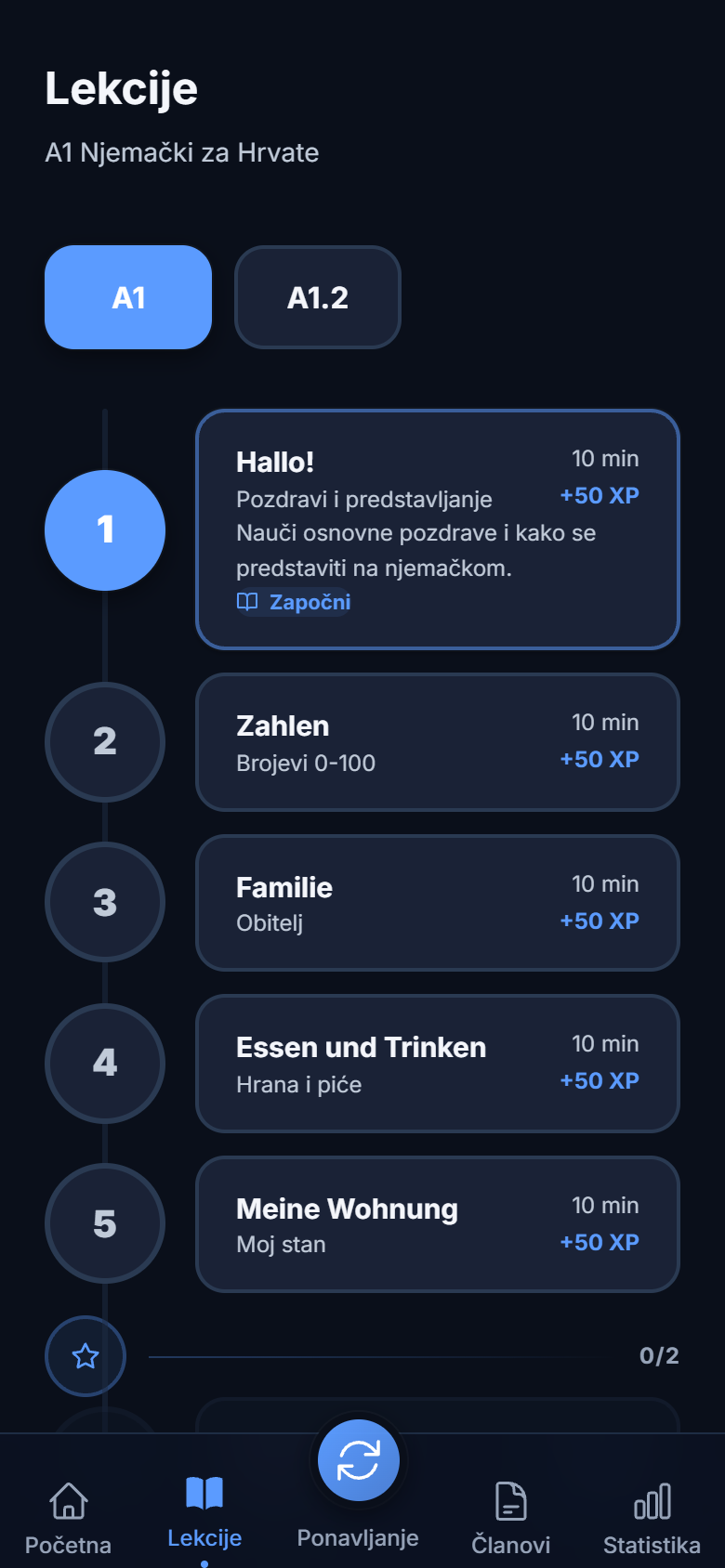The height and width of the screenshot is (1568, 725).
Task: Open the Meine Wohnung lesson card
Action: click(437, 1223)
